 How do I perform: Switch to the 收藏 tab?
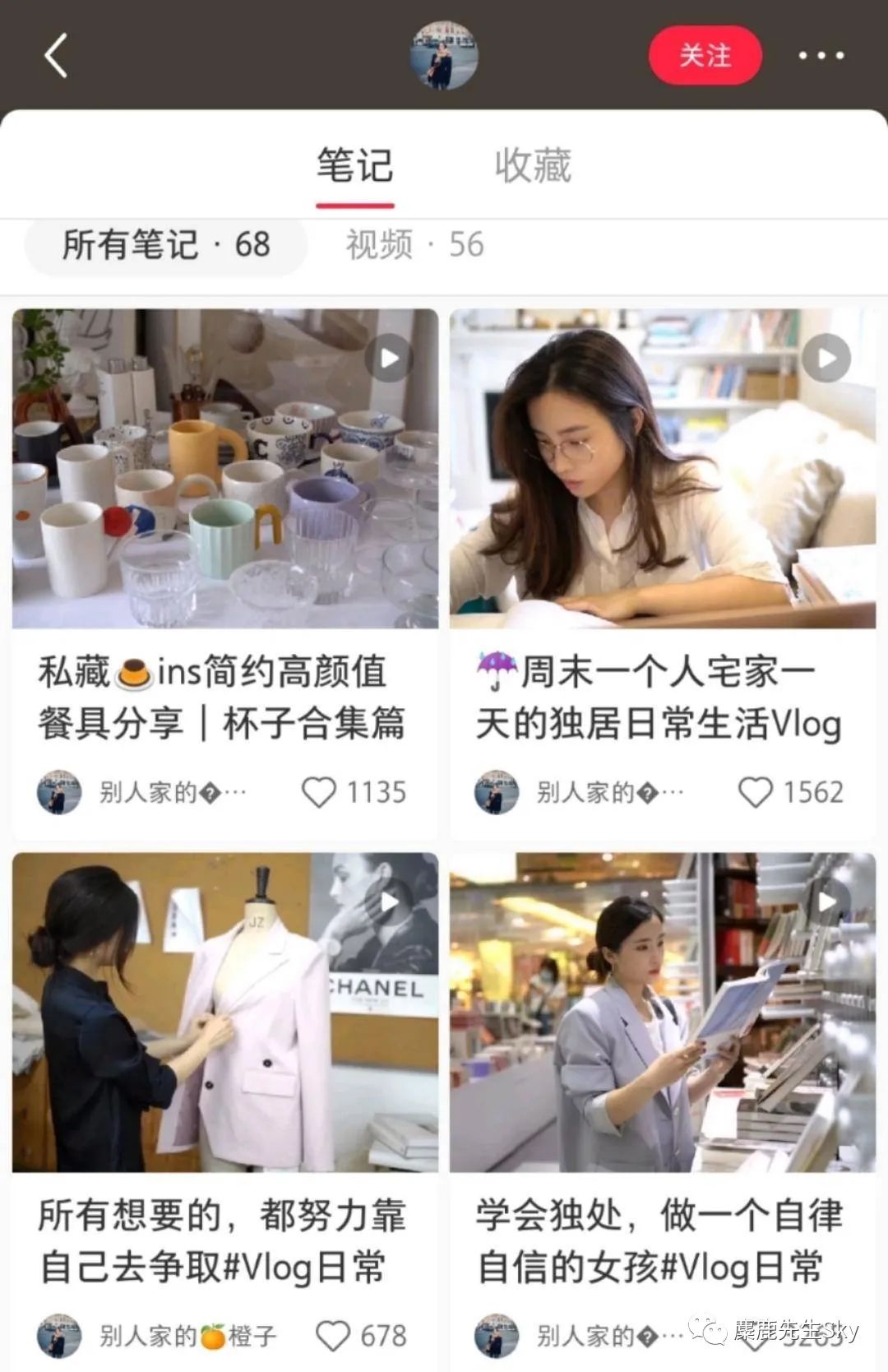click(x=532, y=166)
